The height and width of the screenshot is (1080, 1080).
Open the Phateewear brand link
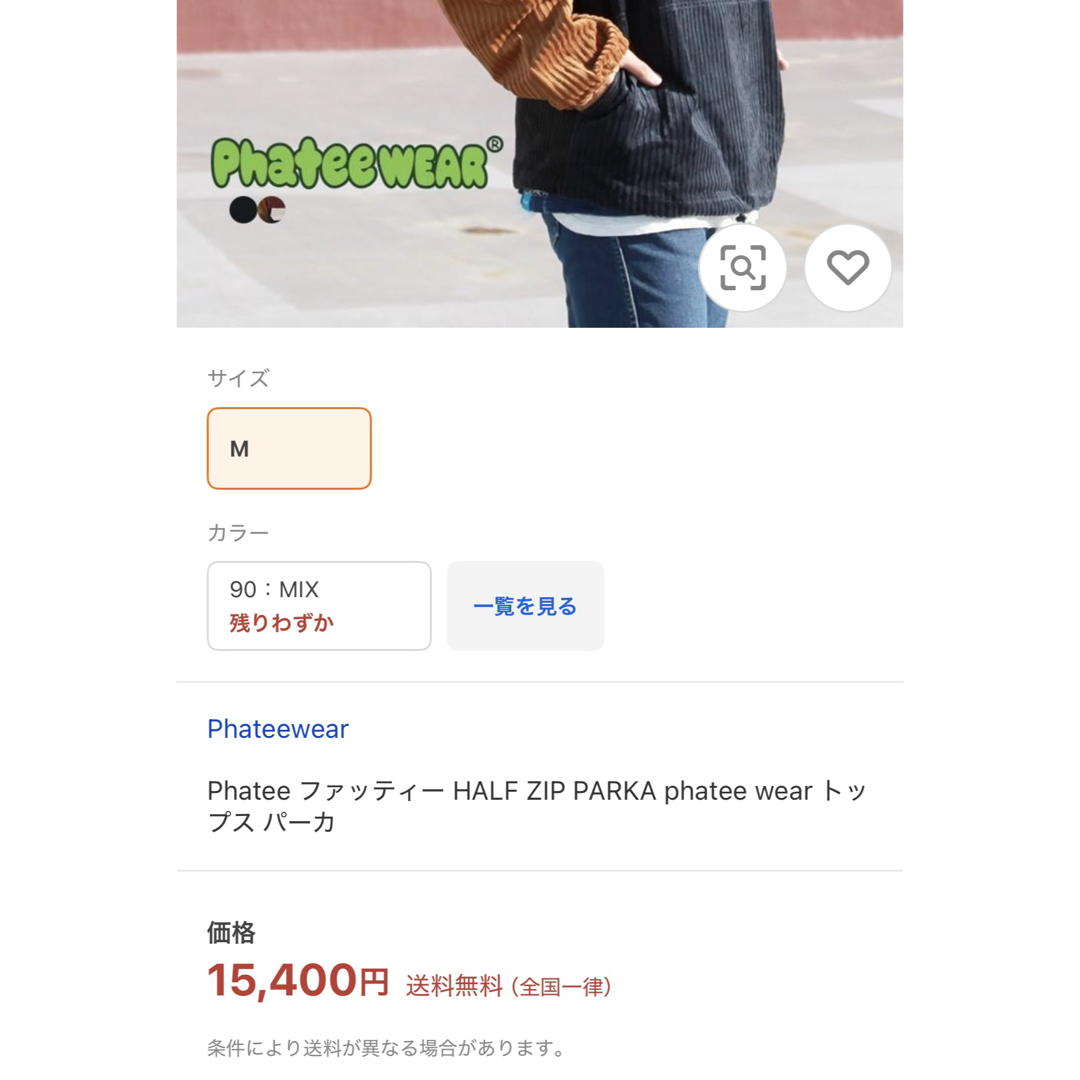pyautogui.click(x=278, y=729)
